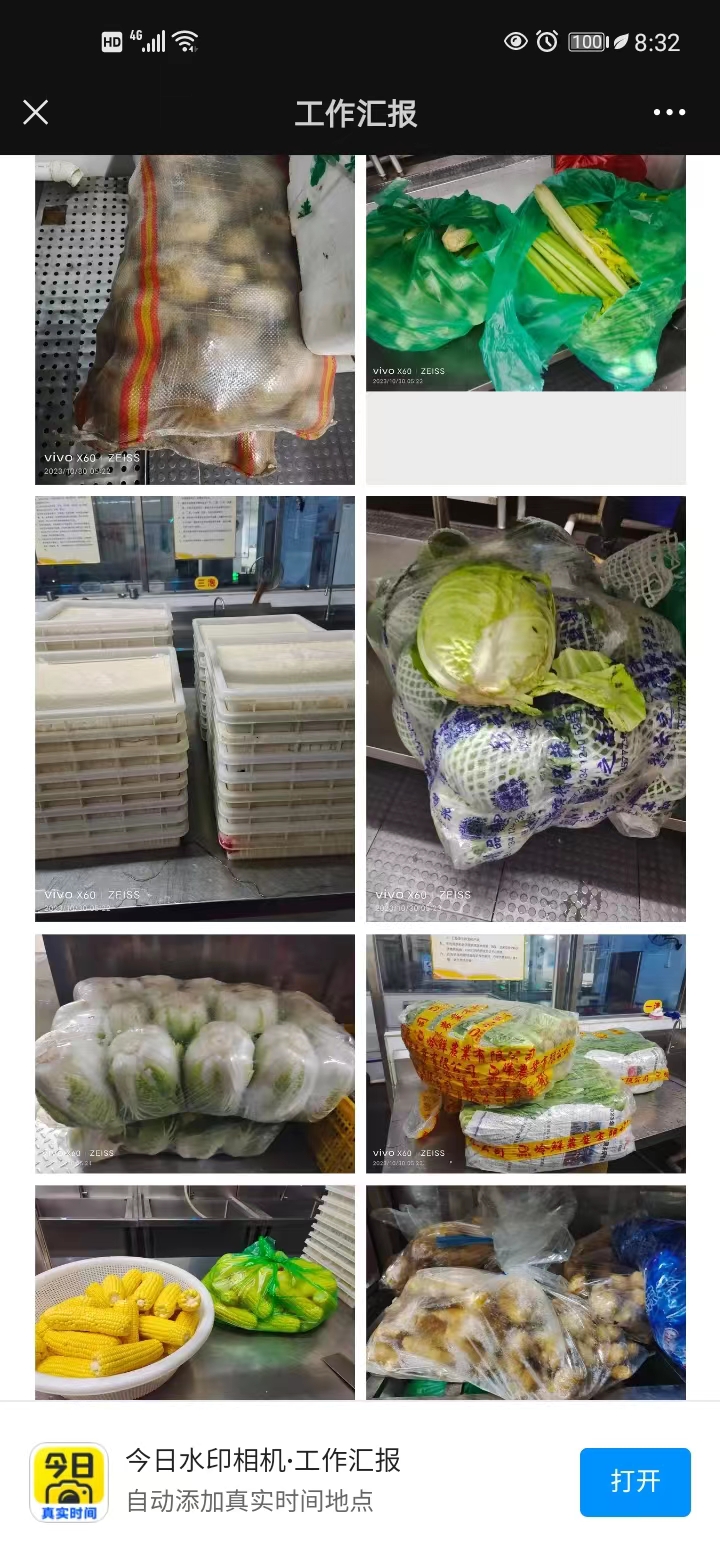Enlarge the cabbage in net bag photo
The height and width of the screenshot is (1560, 720).
[x=526, y=708]
